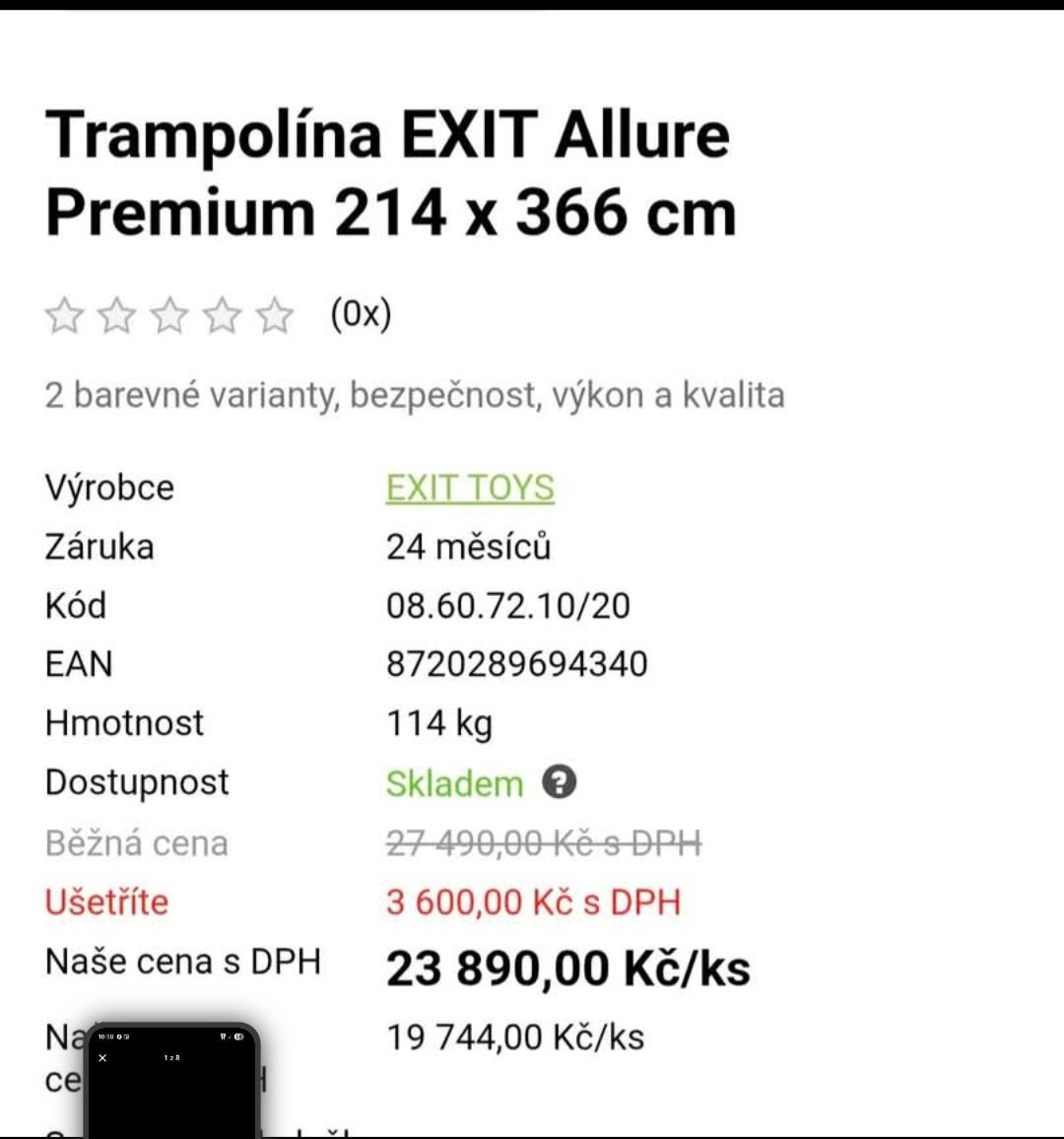Open the EXIT TOYS manufacturer link

click(470, 487)
